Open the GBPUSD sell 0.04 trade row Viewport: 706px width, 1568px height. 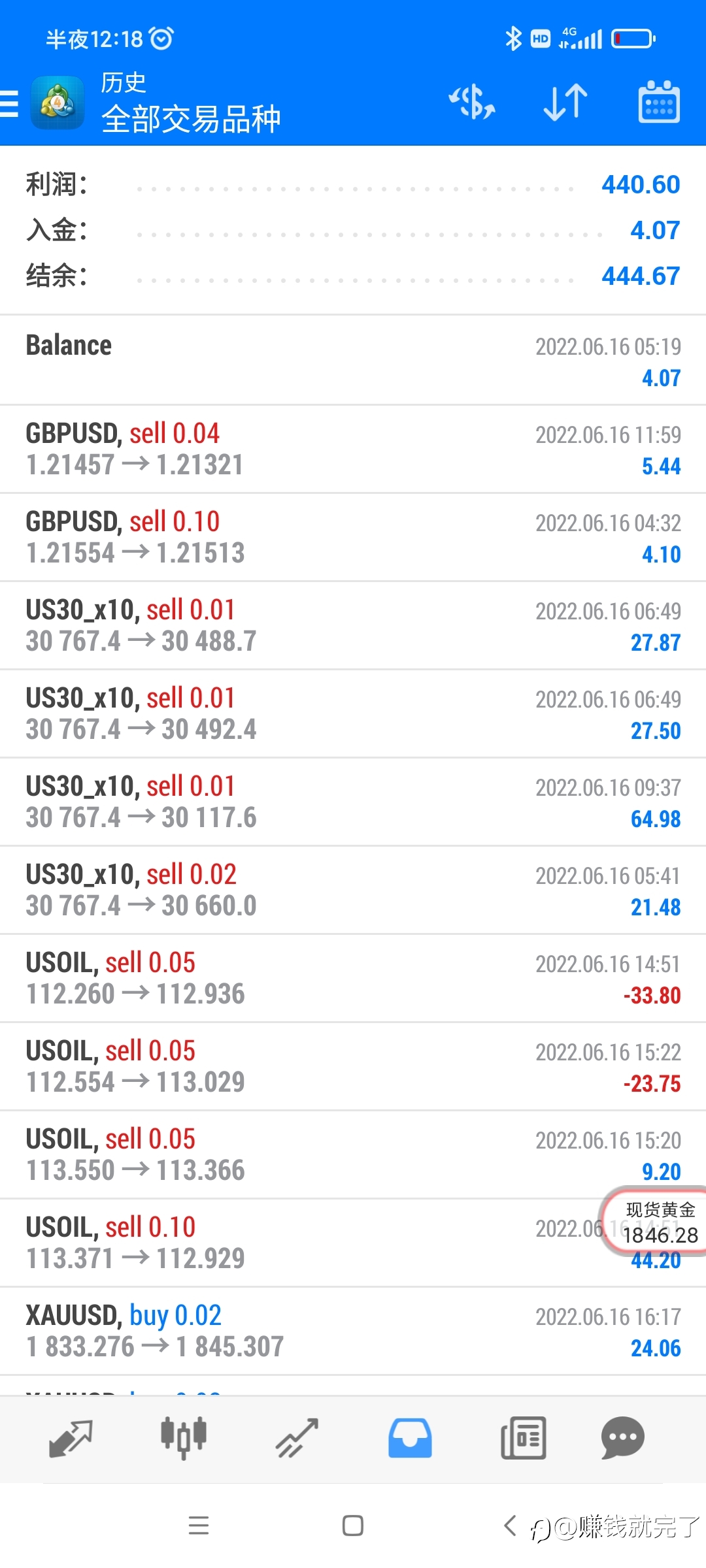[353, 449]
